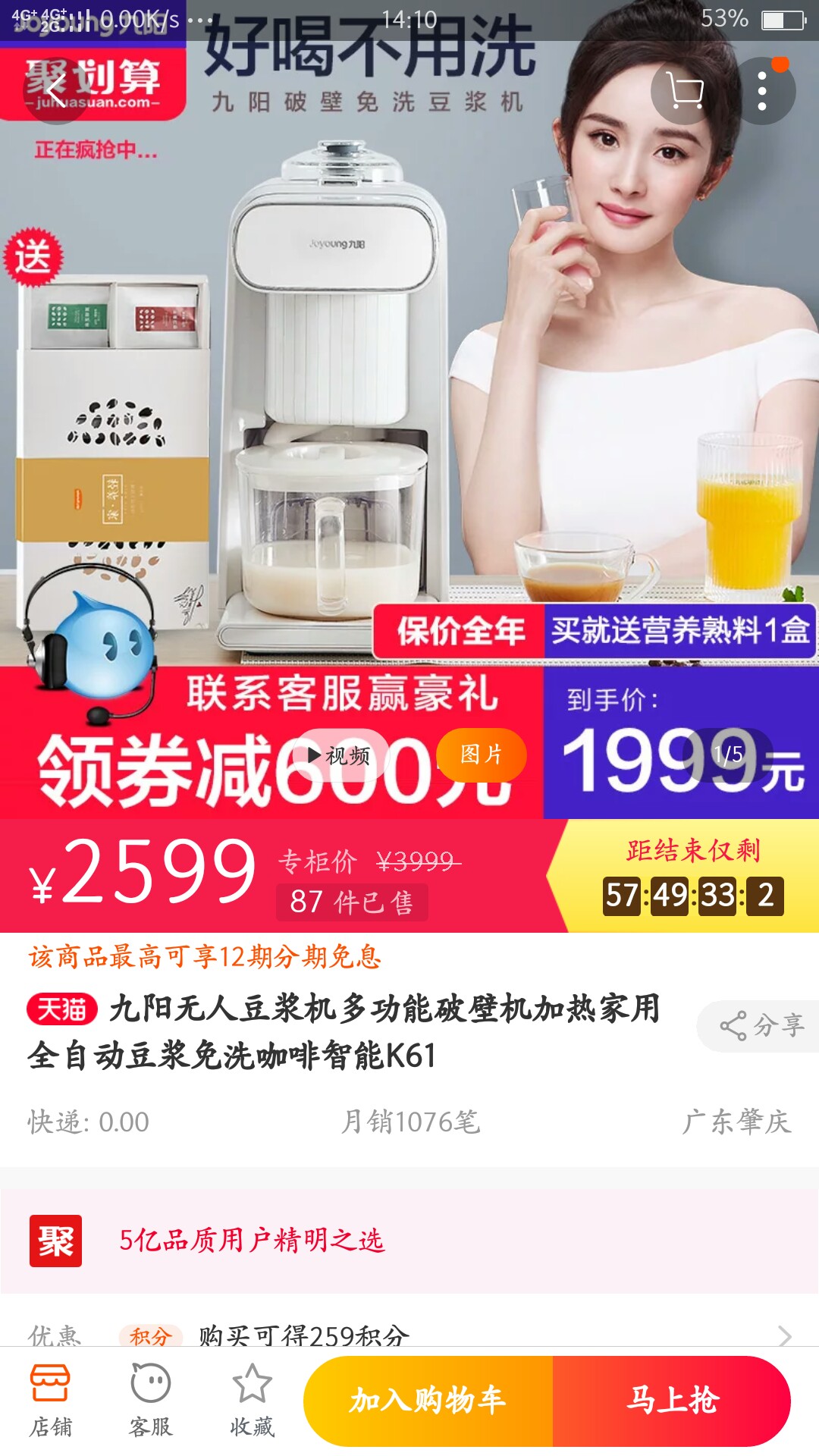
Task: Add product to 收藏 favorites
Action: pyautogui.click(x=252, y=1401)
